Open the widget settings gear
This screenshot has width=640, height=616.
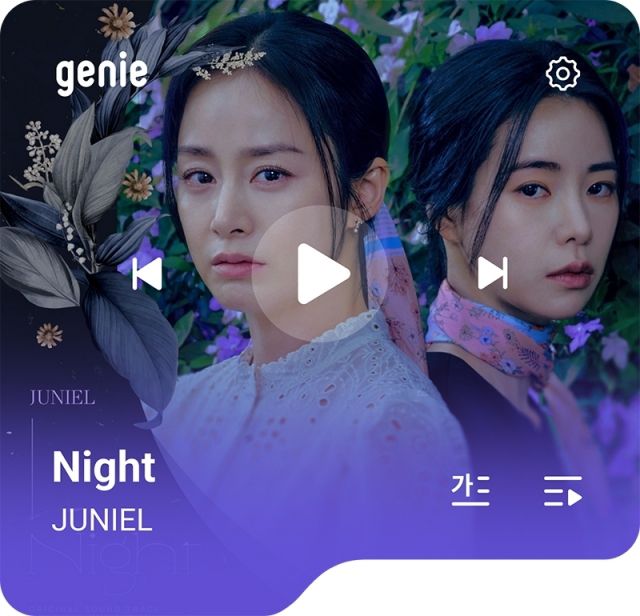[563, 73]
